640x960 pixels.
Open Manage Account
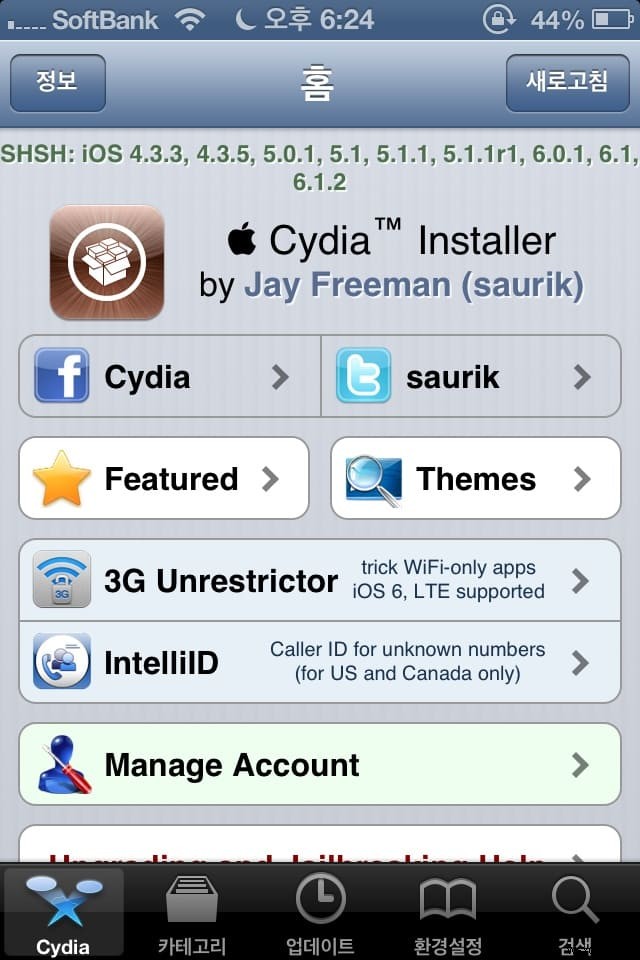tap(320, 765)
